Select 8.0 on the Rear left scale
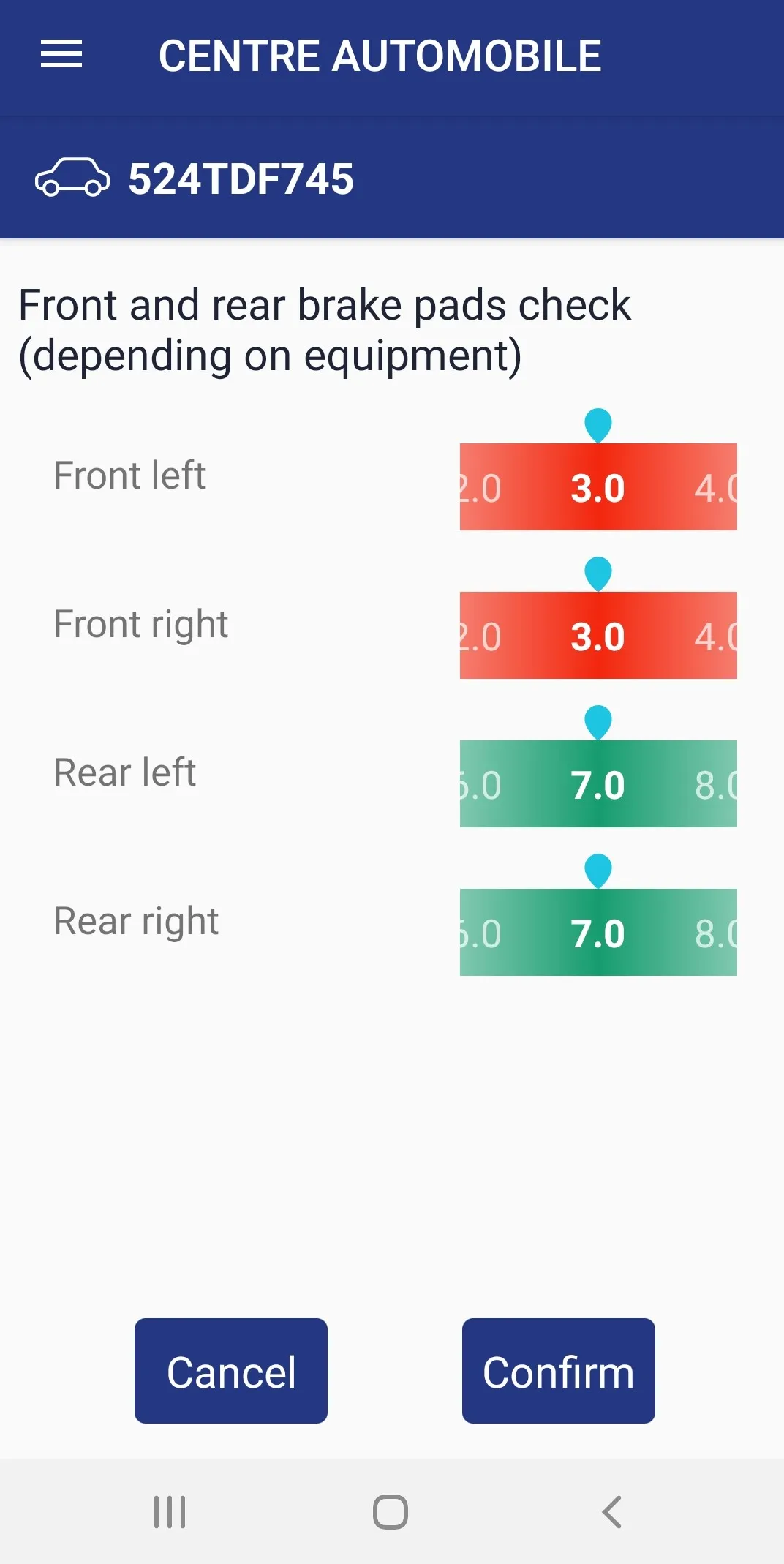 coord(715,785)
